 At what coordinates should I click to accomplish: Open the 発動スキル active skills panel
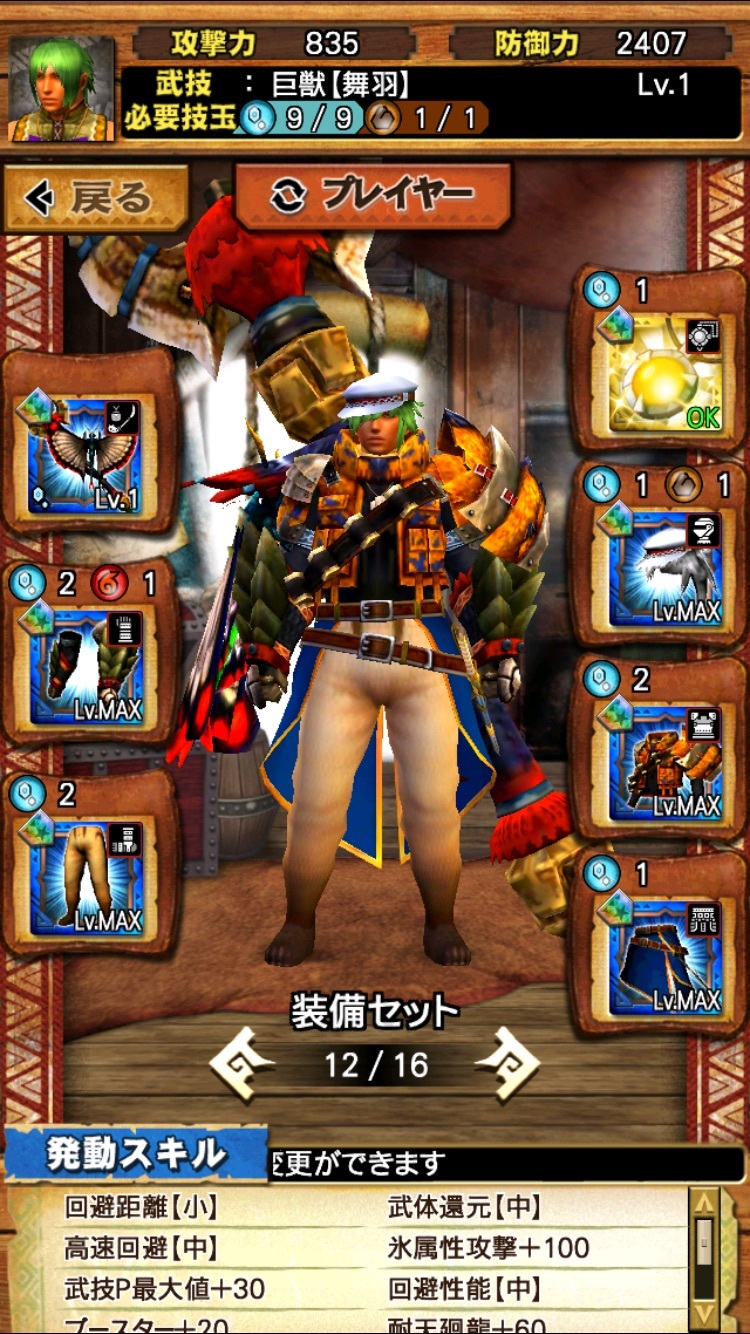[x=135, y=1155]
